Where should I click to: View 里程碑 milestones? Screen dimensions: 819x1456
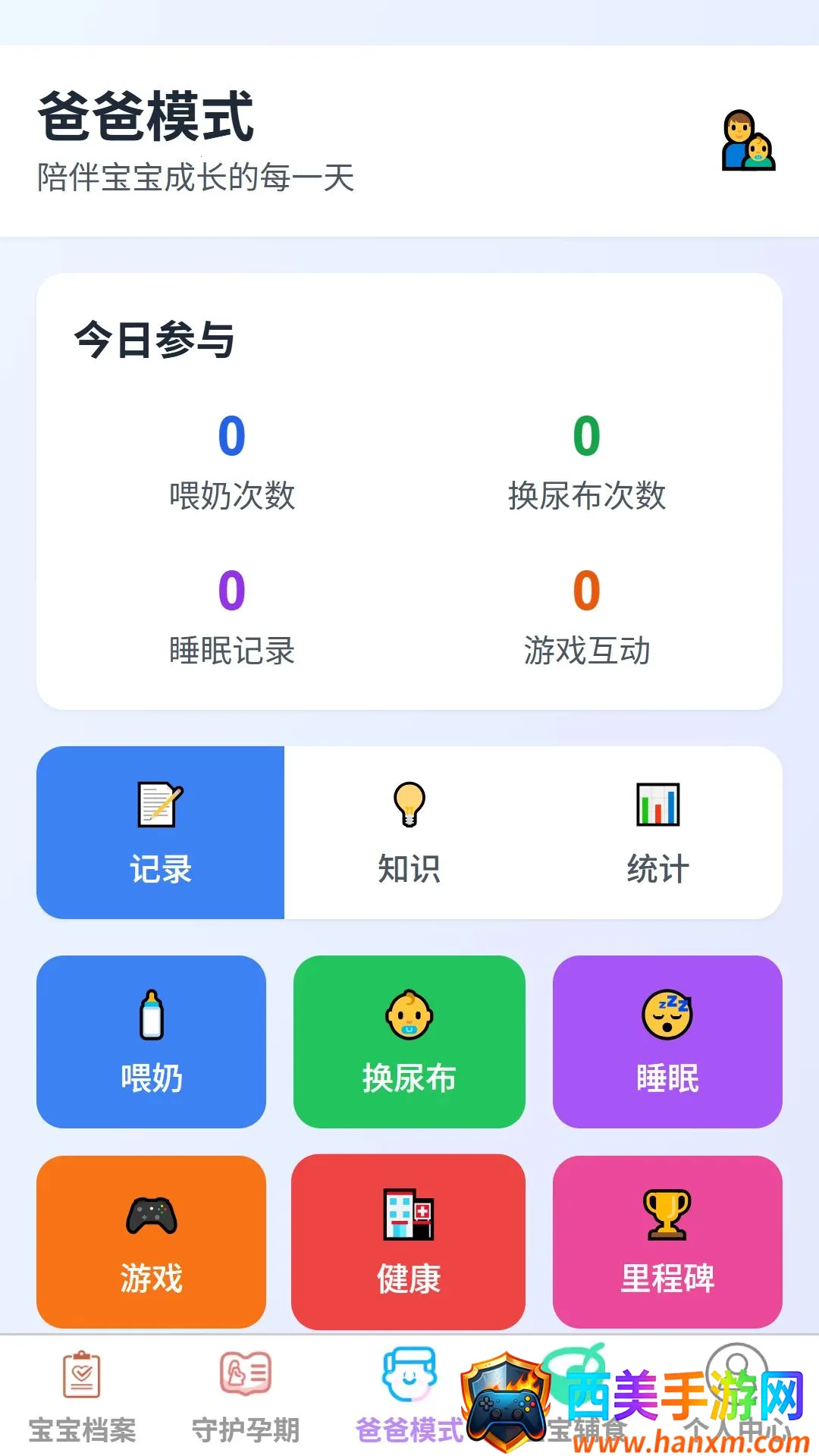[667, 1241]
